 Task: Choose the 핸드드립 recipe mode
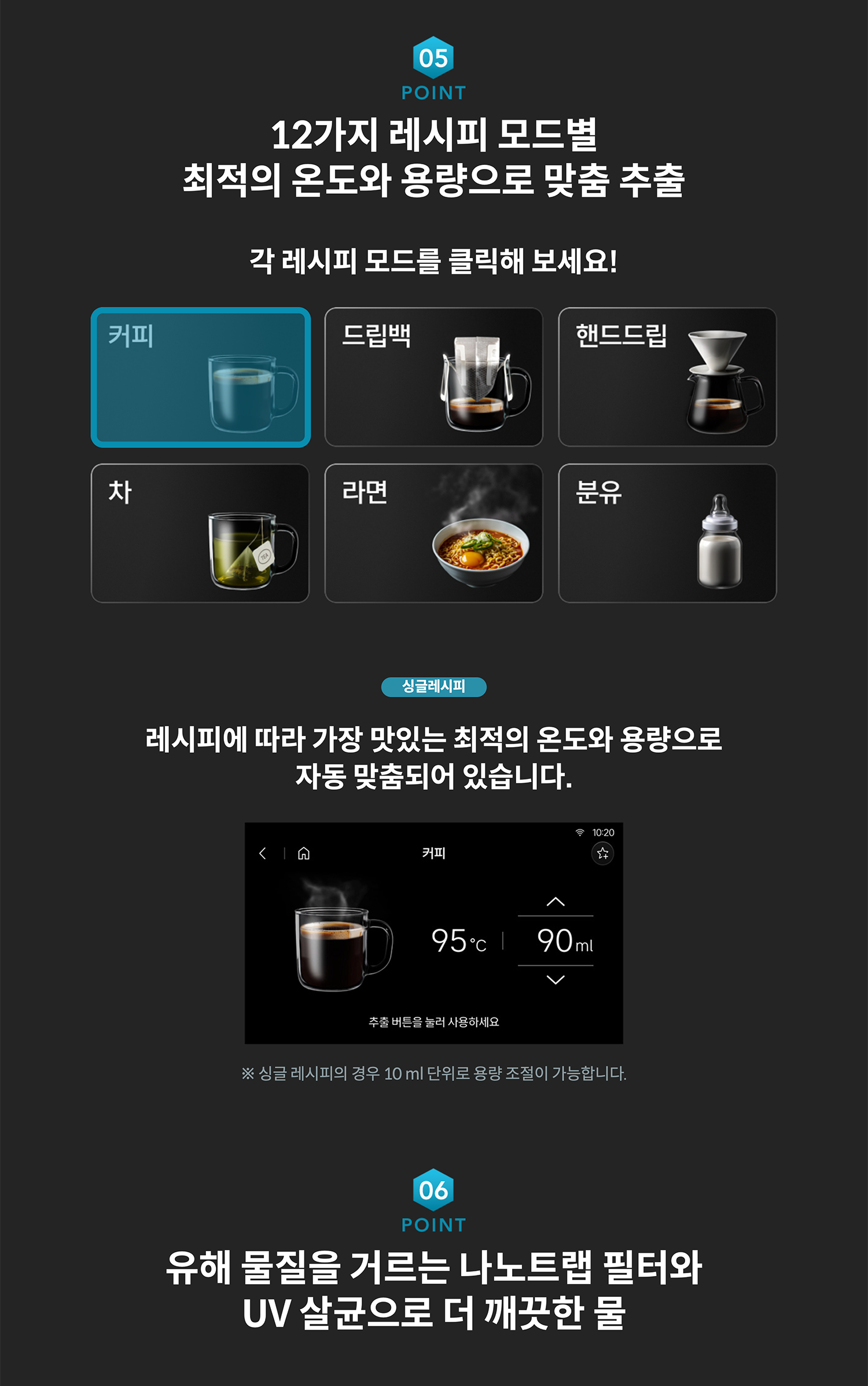click(x=667, y=377)
